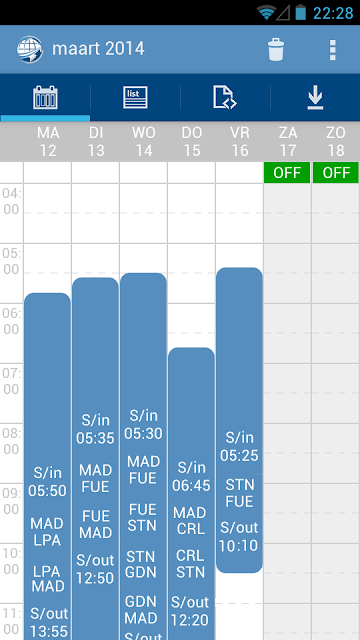Open Friday 16 duty with S/in 05:25
The image size is (360, 640).
coord(239,420)
